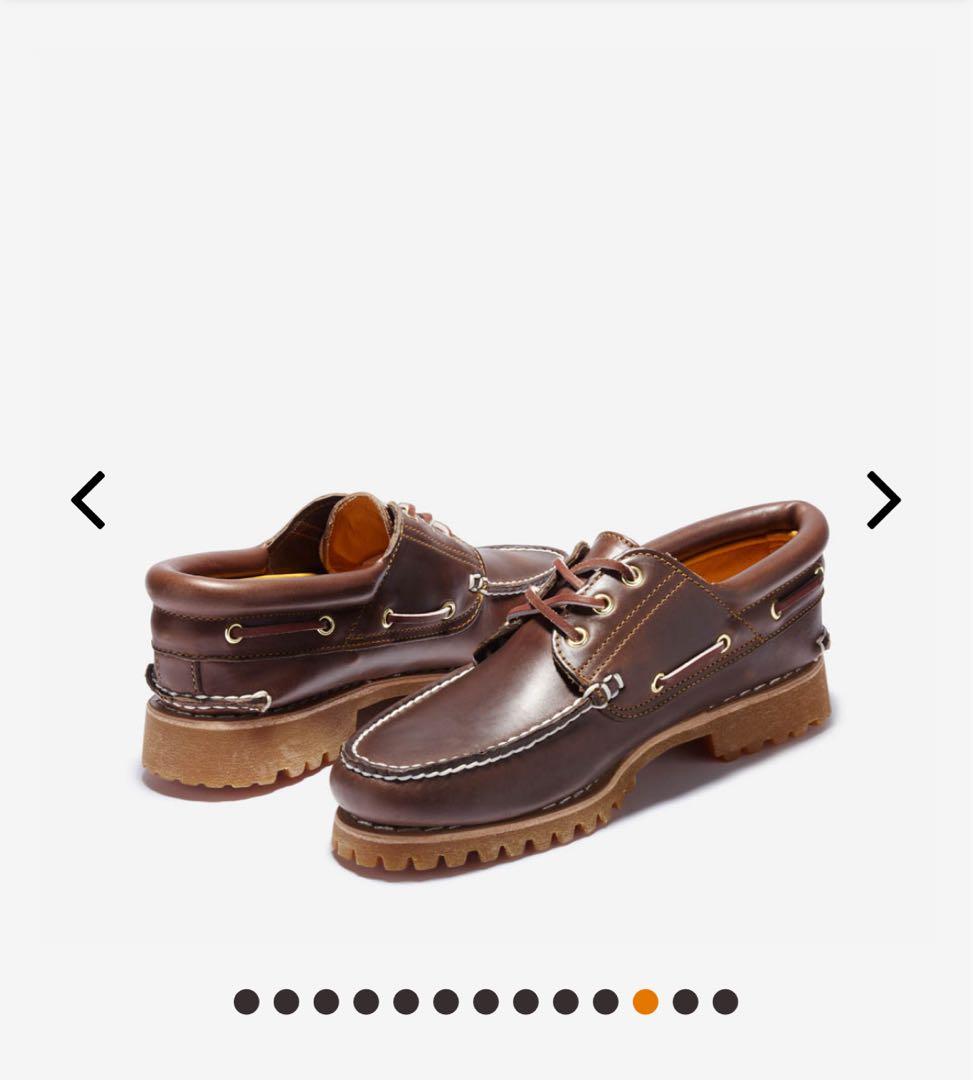Select the last page indicator dot
The height and width of the screenshot is (1080, 973).
725,1001
